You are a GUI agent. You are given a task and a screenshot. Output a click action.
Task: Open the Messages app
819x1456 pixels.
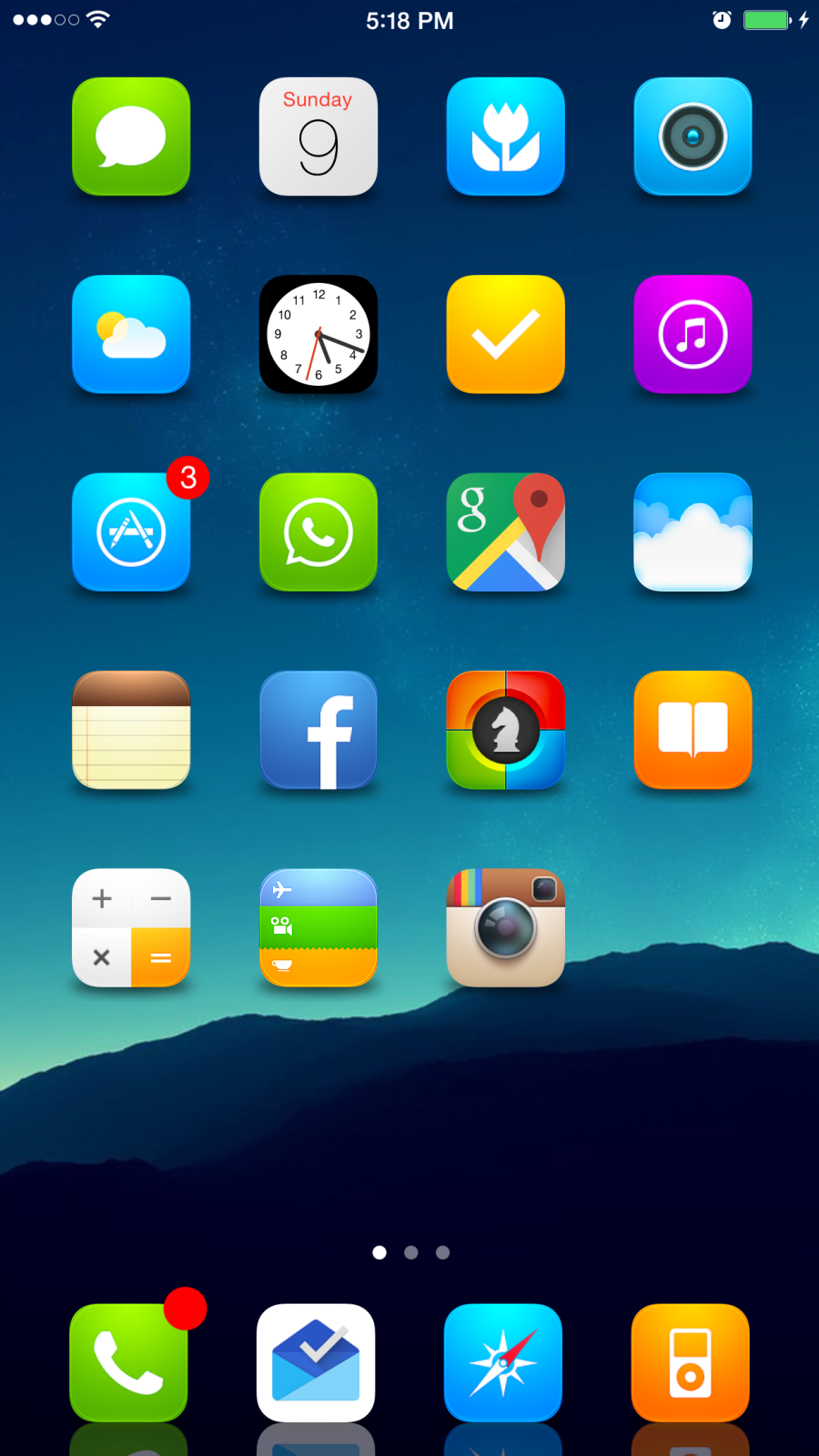pyautogui.click(x=131, y=136)
